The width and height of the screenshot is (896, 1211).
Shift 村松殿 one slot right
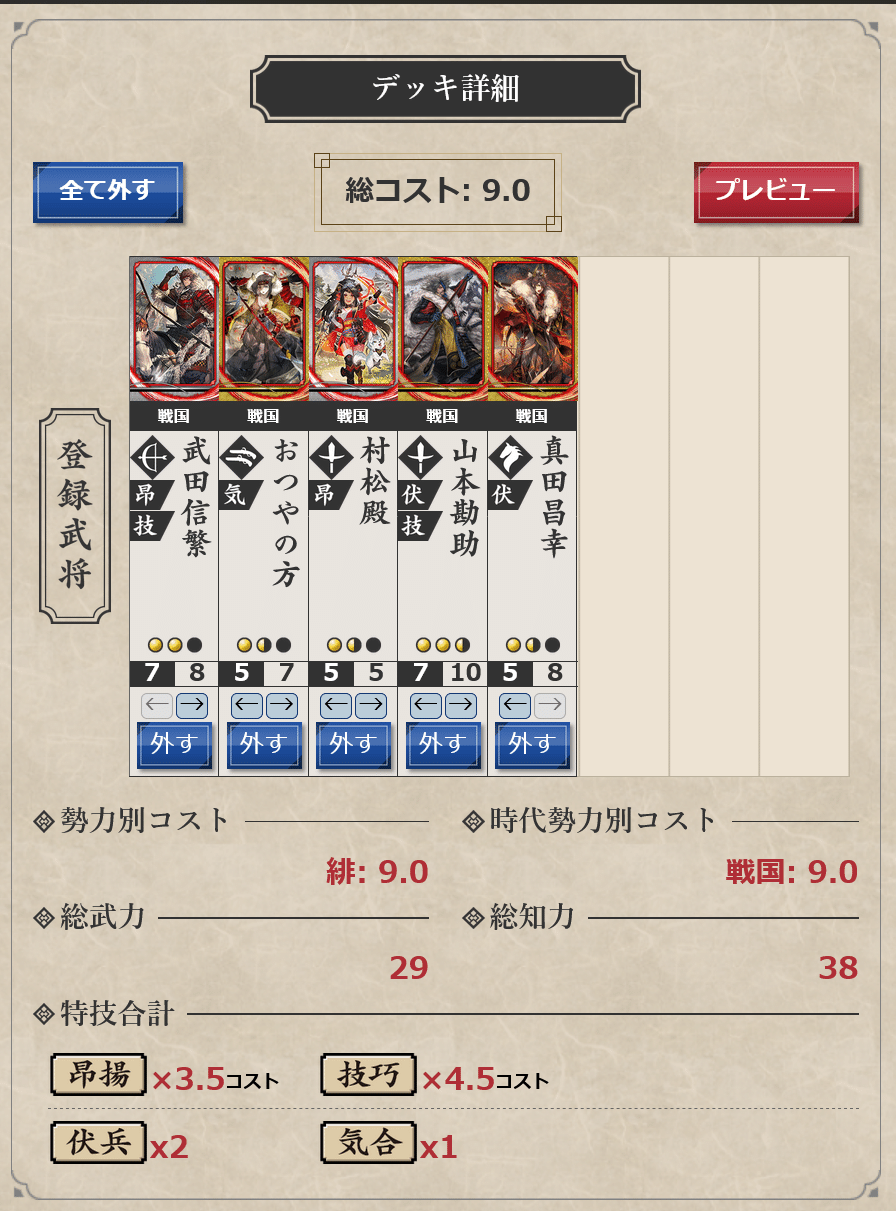[x=371, y=705]
